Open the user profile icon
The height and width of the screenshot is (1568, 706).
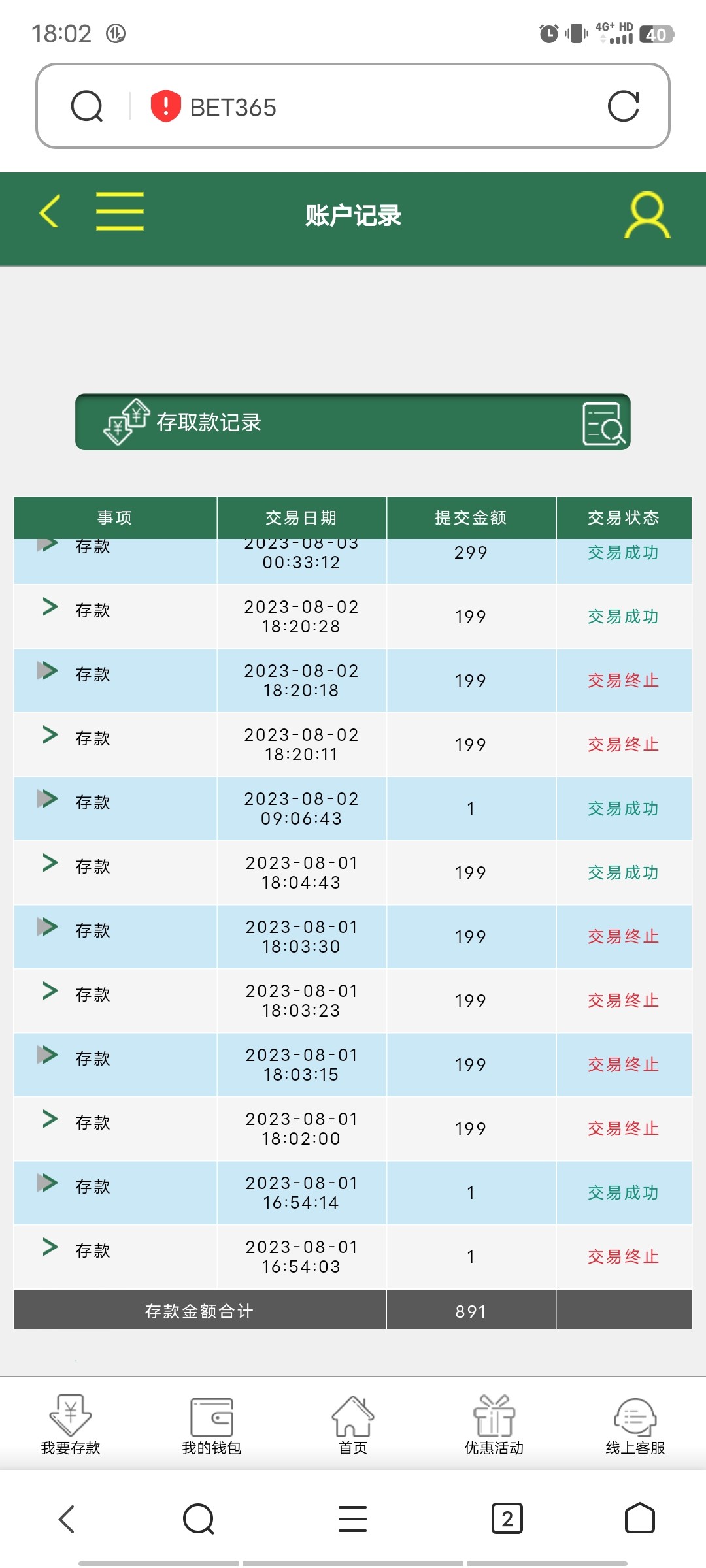(x=647, y=215)
